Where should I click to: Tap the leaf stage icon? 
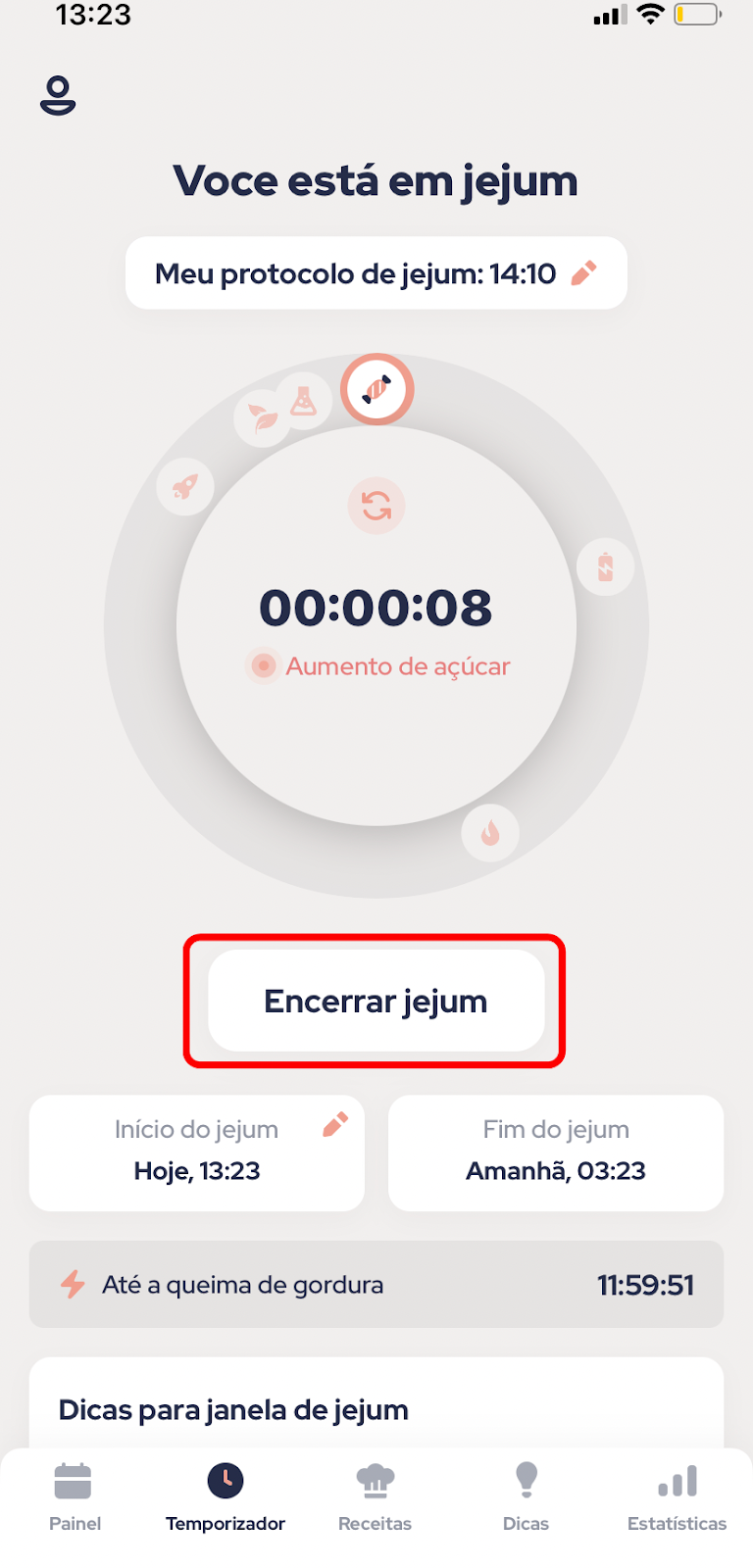click(262, 418)
